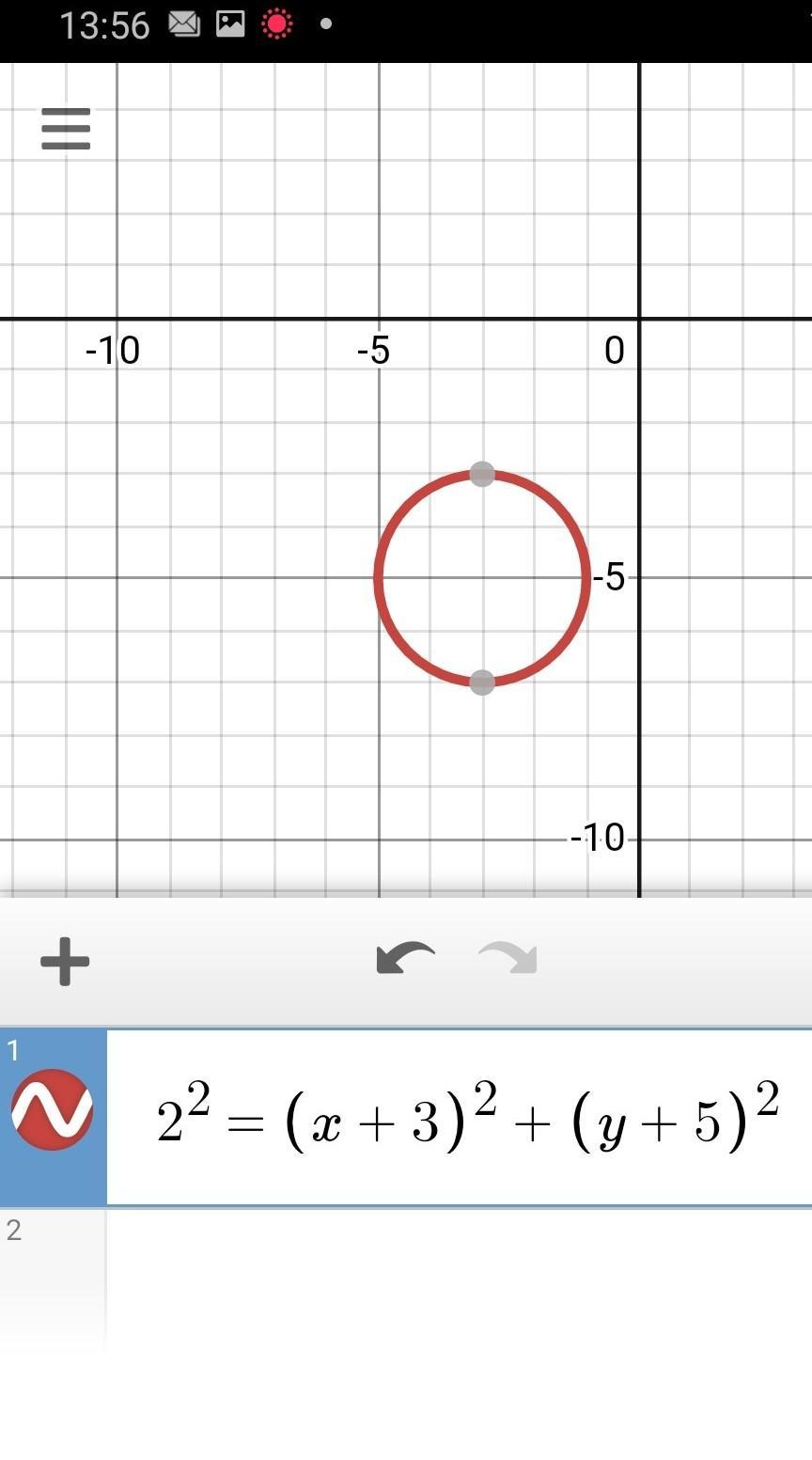
Task: Redo the undone action
Action: (x=507, y=959)
